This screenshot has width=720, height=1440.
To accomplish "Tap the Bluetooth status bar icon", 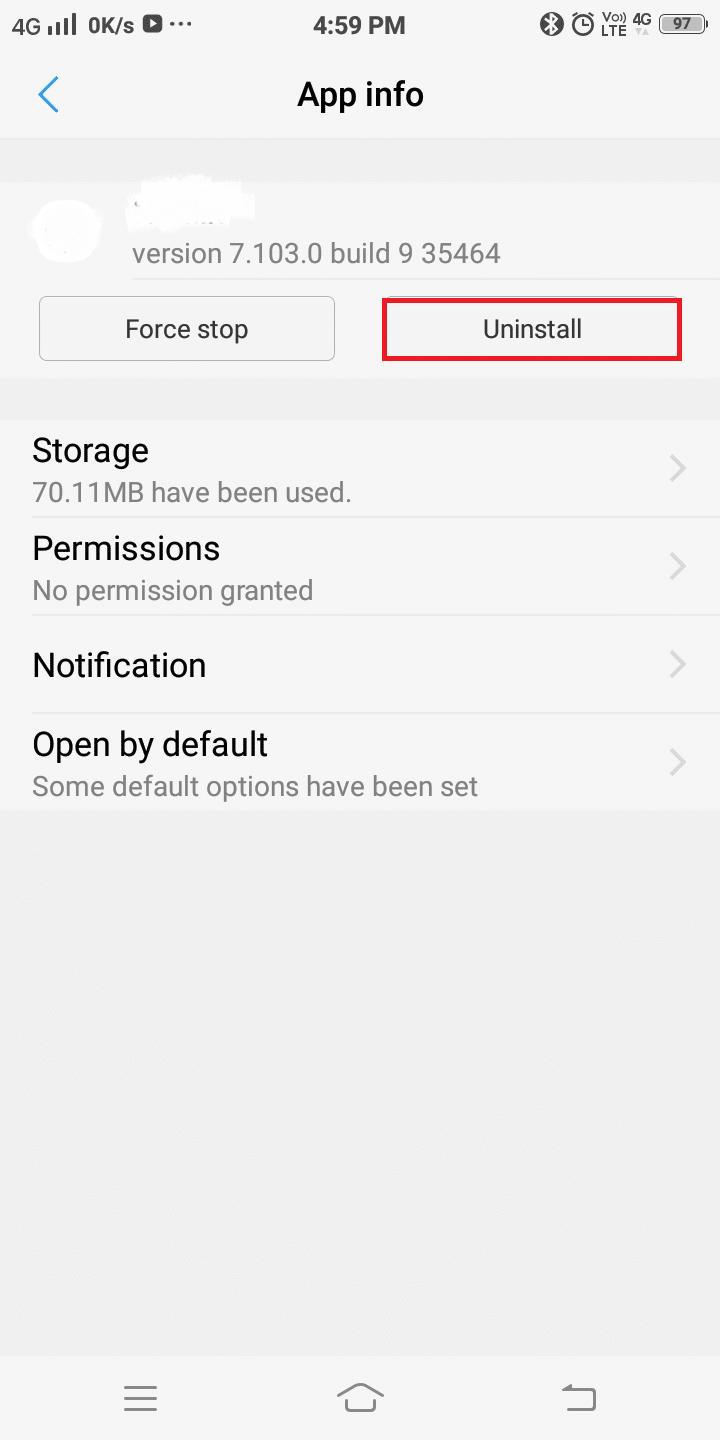I will coord(551,24).
